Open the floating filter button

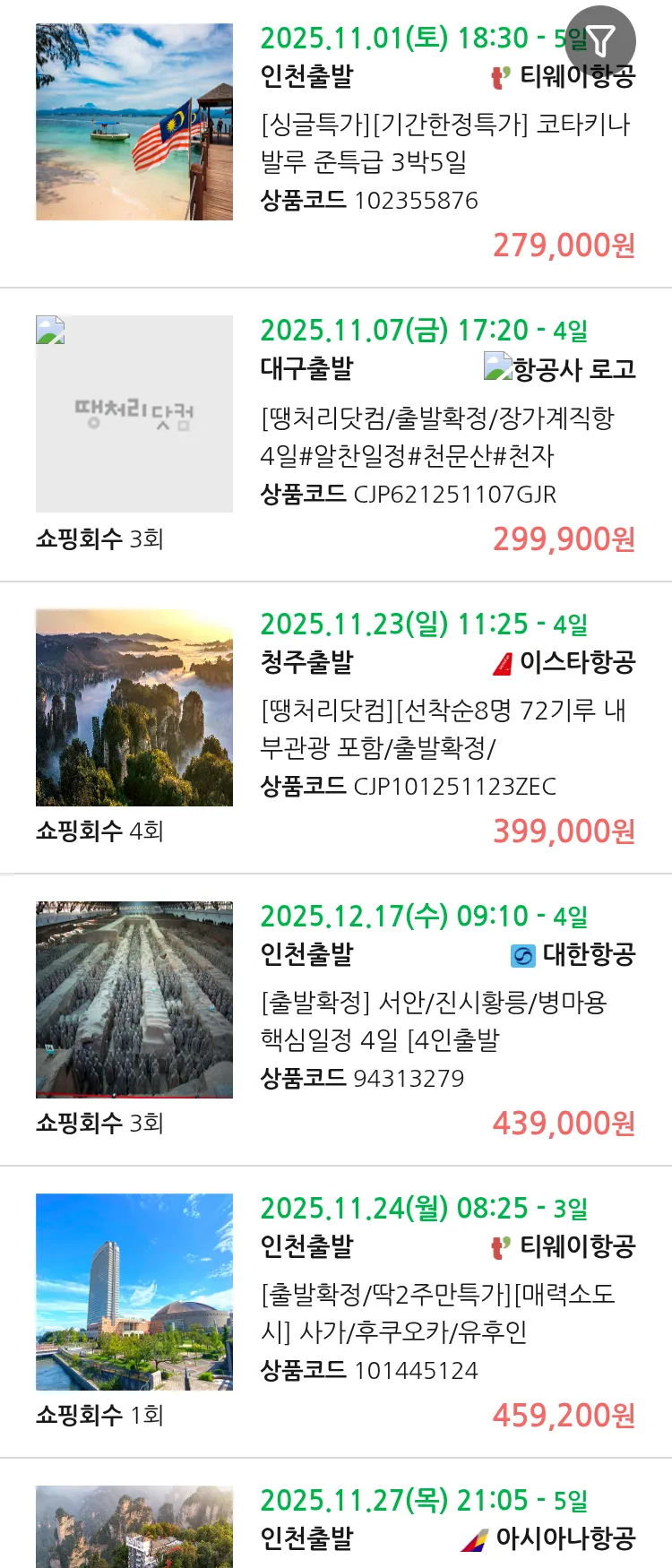(600, 40)
